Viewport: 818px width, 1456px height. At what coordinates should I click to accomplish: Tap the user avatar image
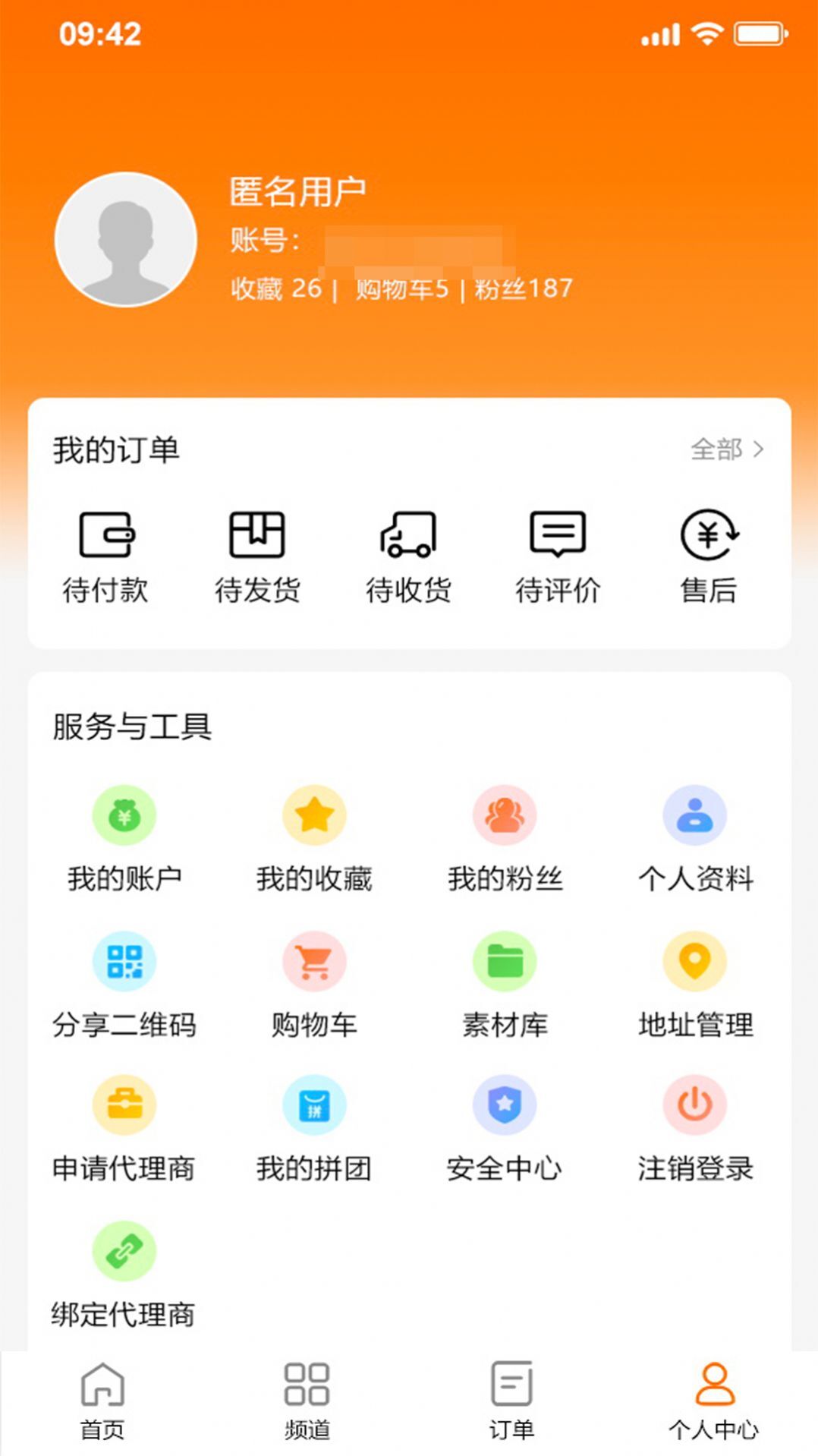(x=125, y=239)
